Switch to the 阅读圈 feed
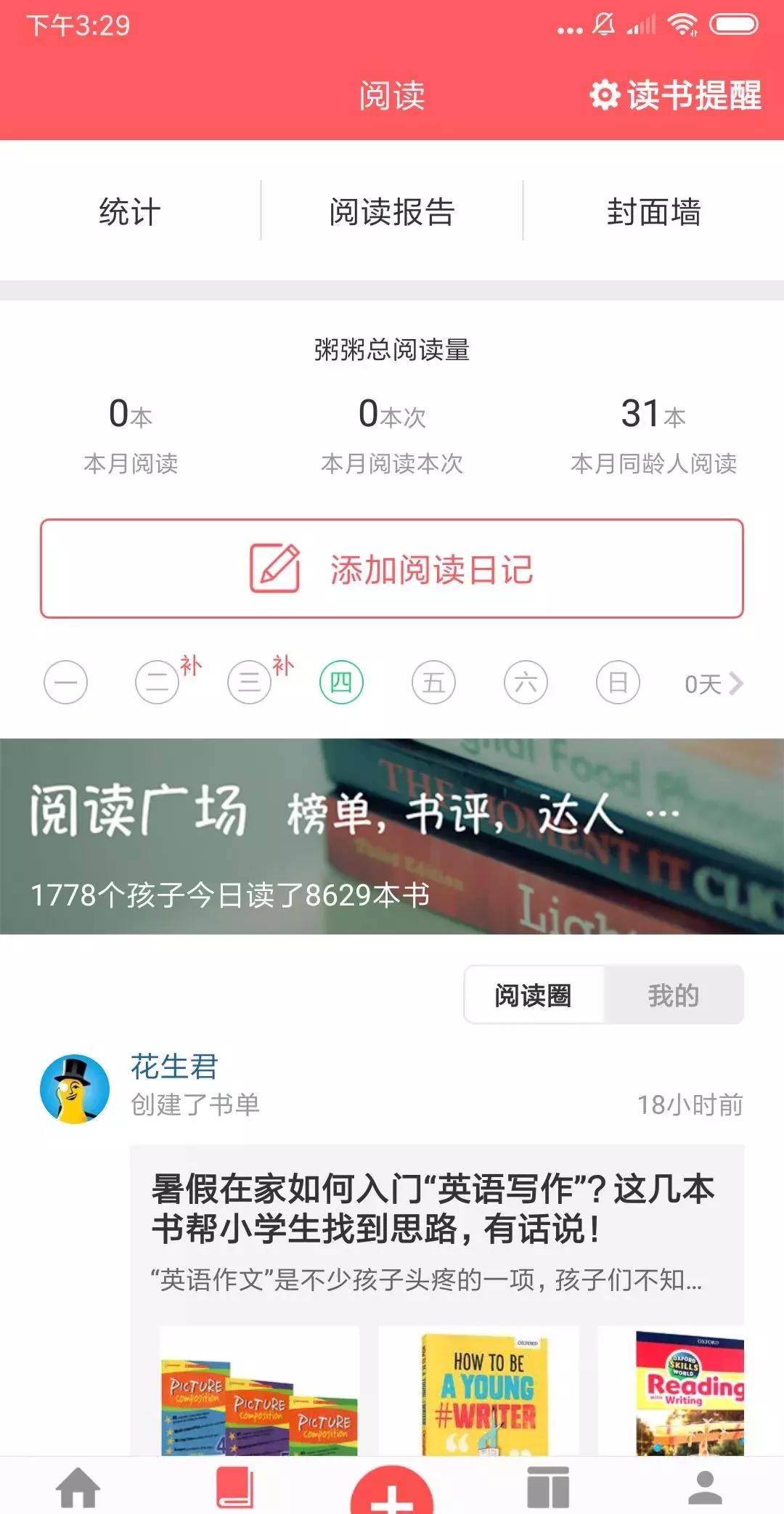The width and height of the screenshot is (784, 1514). tap(535, 996)
